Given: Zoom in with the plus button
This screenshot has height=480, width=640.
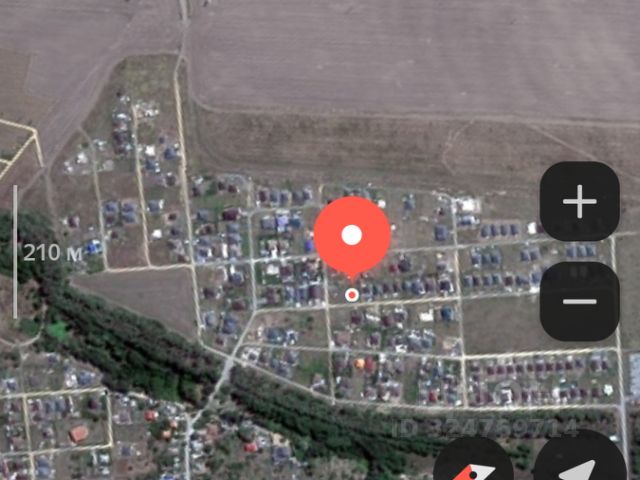Looking at the screenshot, I should 579,202.
